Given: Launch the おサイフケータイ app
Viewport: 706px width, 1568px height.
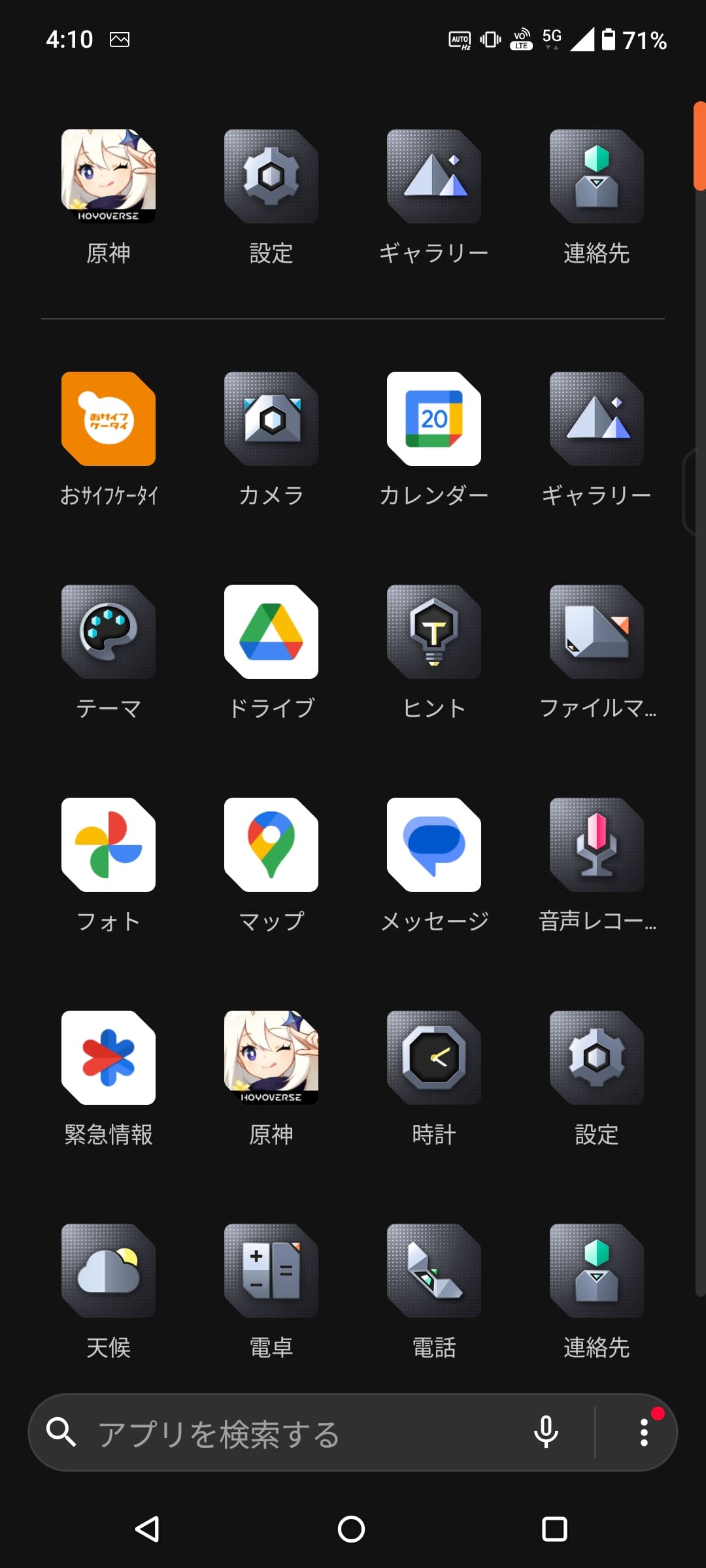Looking at the screenshot, I should (x=108, y=419).
